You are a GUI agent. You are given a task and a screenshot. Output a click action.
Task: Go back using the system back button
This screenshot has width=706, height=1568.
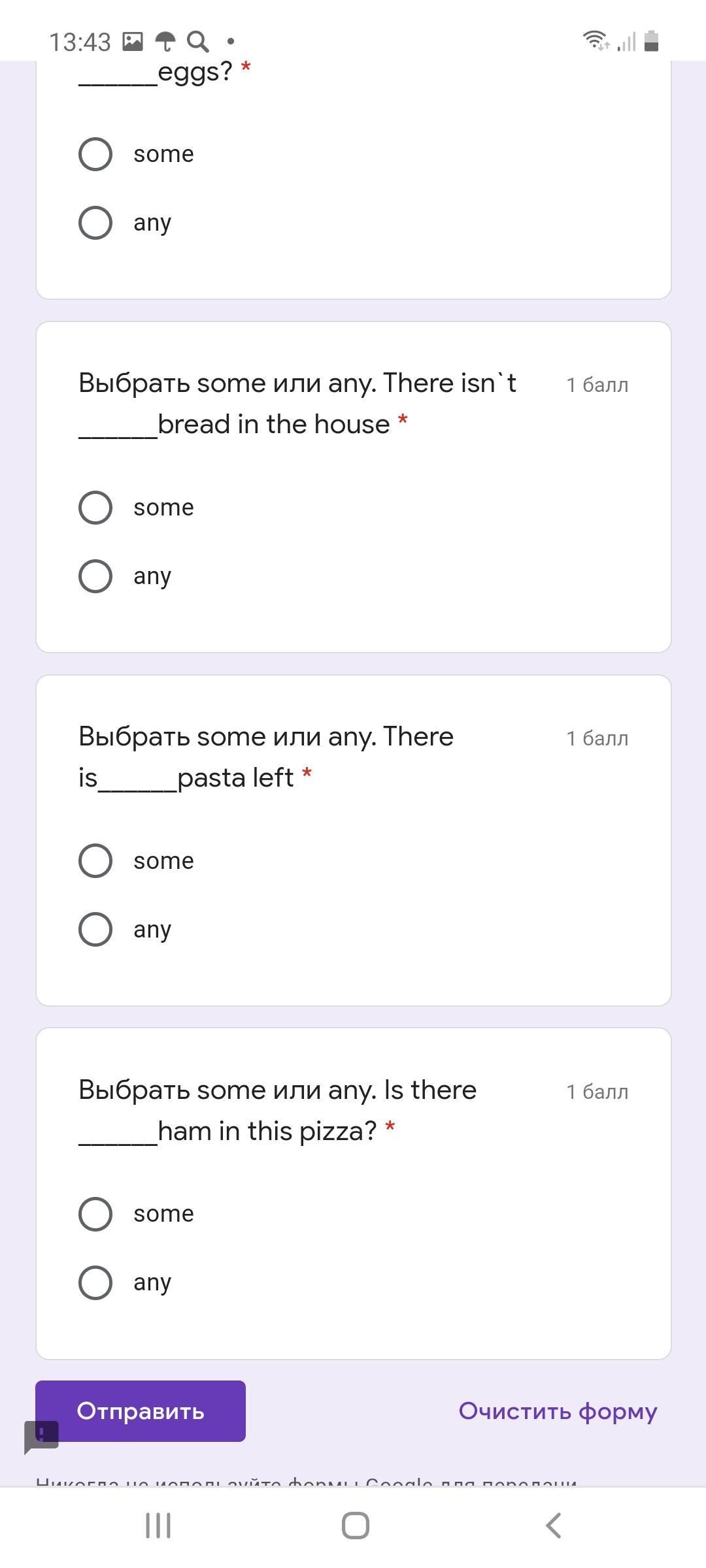pyautogui.click(x=553, y=1526)
